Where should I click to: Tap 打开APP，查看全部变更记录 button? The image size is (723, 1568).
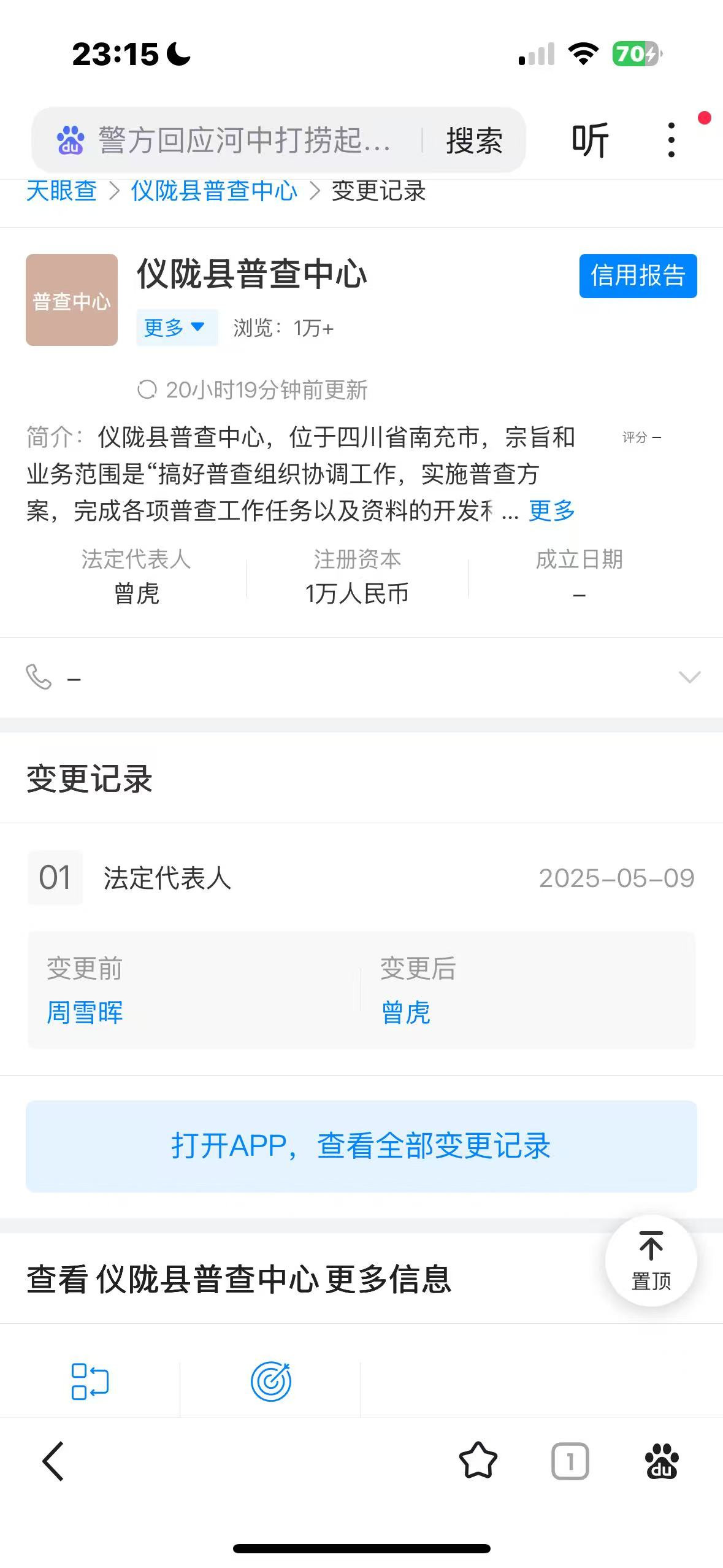(361, 1146)
